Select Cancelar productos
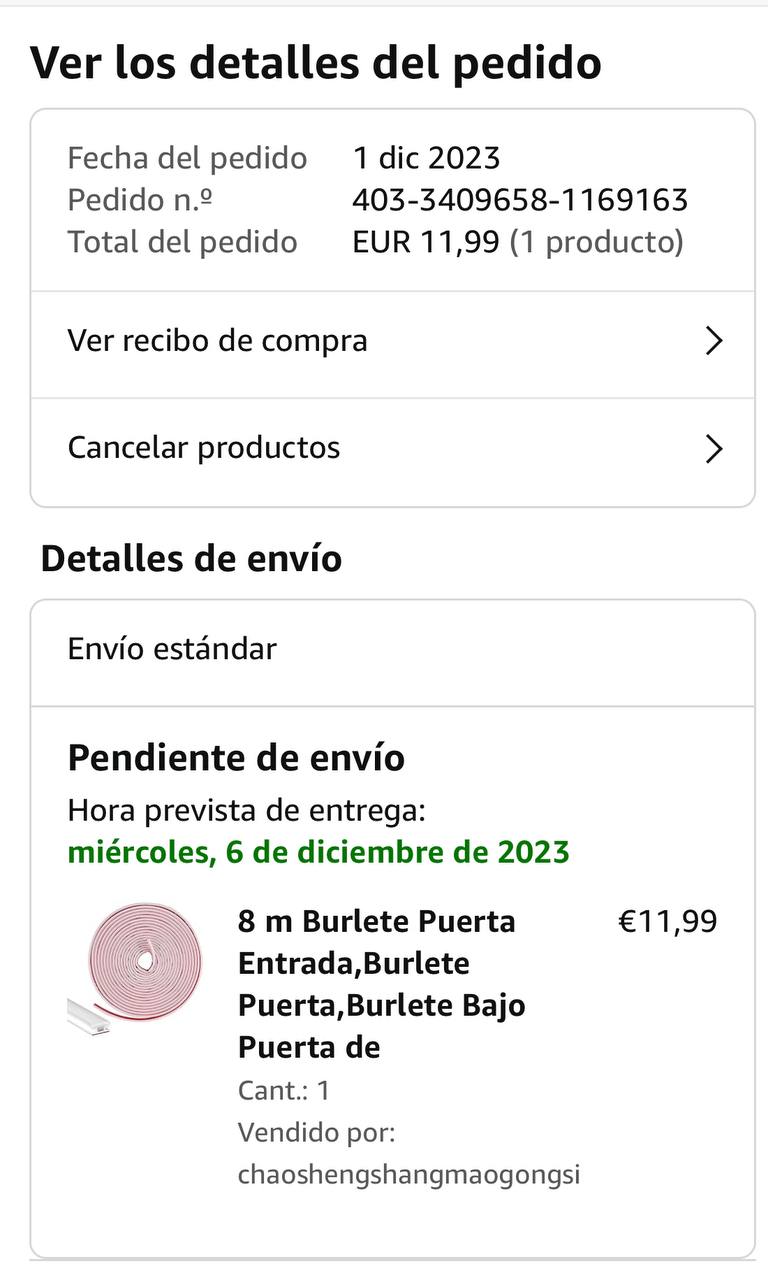This screenshot has width=768, height=1280. pos(392,448)
